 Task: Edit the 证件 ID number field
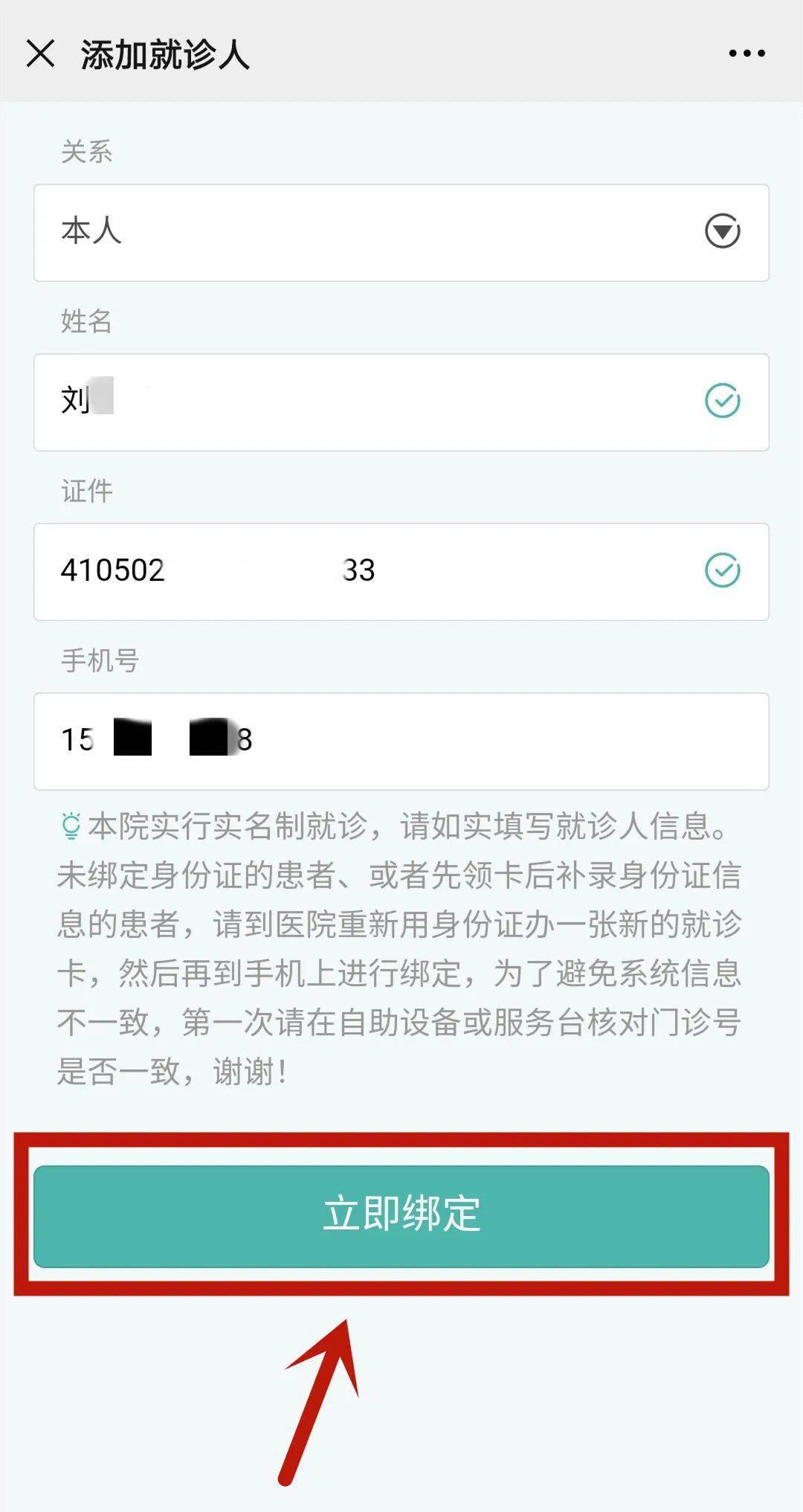(401, 571)
